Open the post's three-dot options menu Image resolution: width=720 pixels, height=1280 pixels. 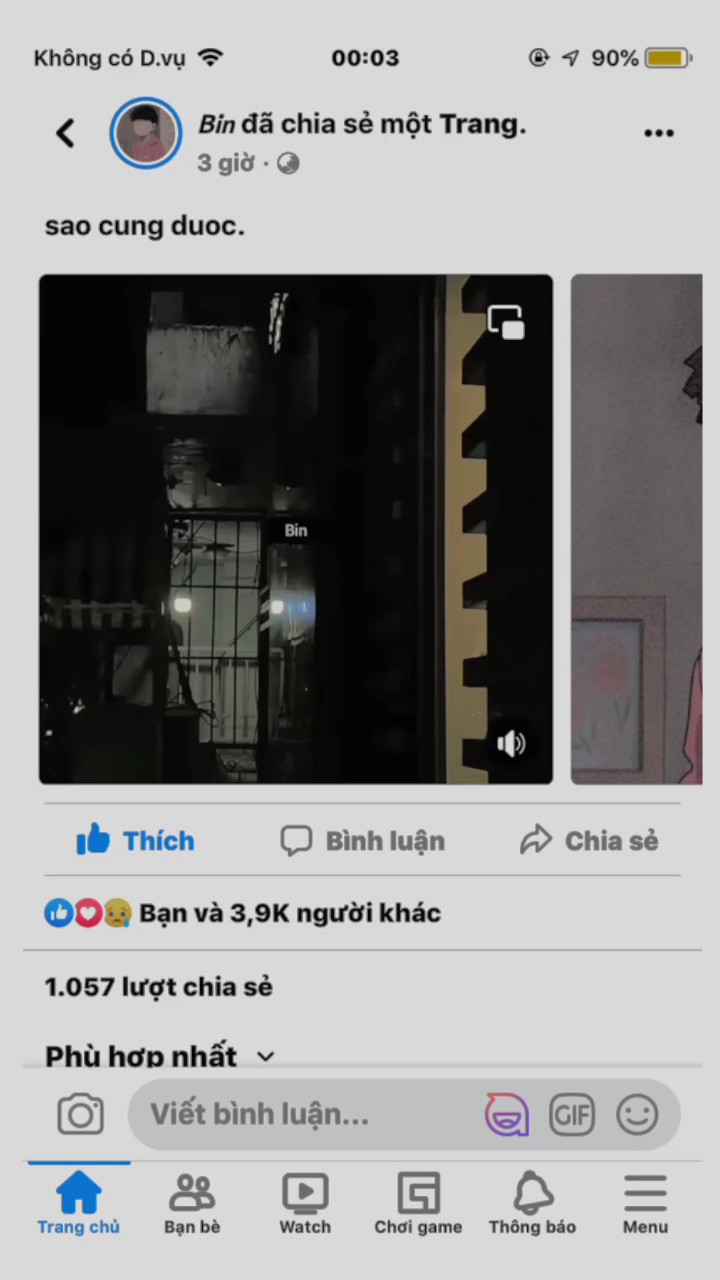tap(658, 133)
